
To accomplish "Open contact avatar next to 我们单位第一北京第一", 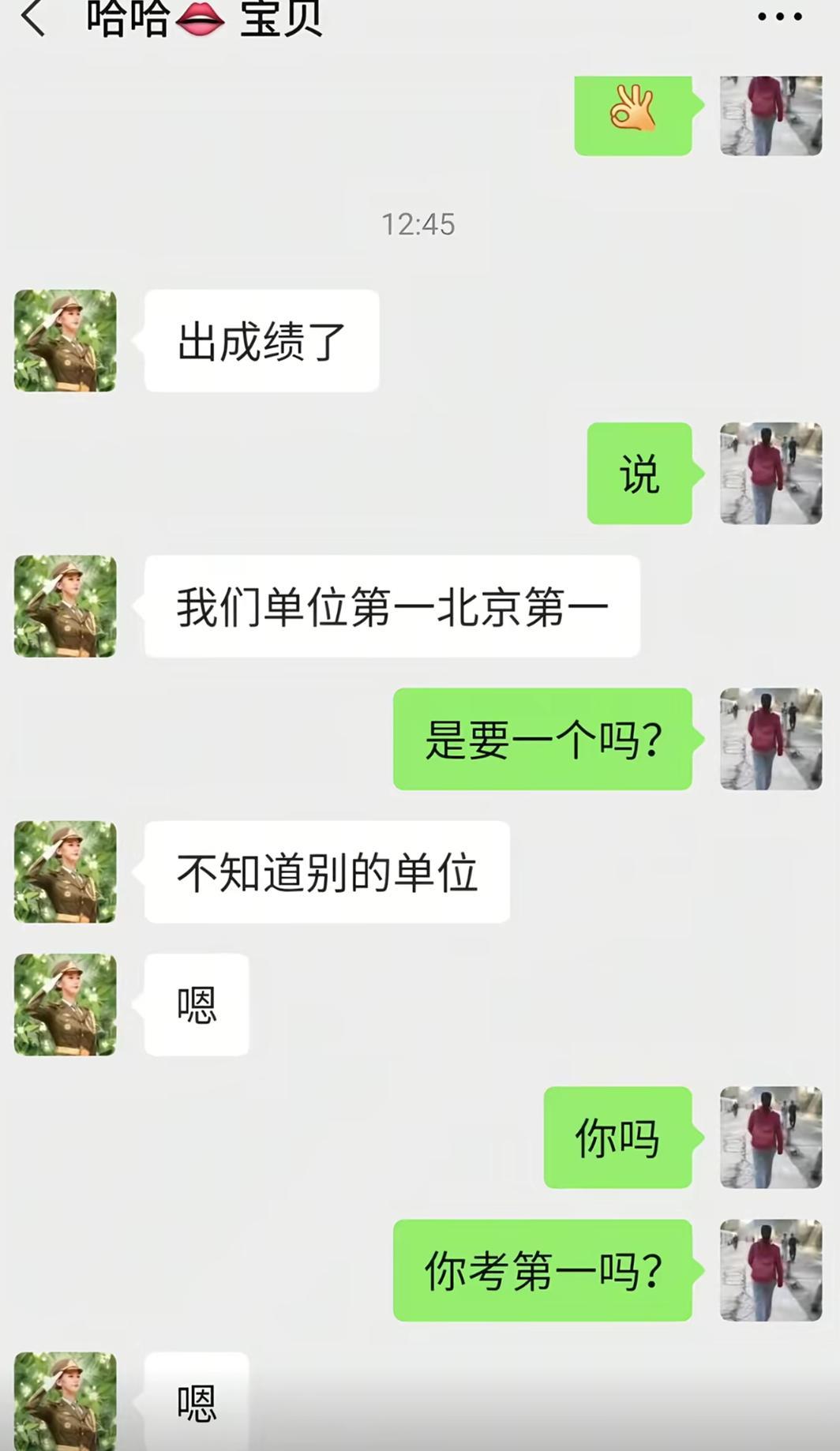I will coord(66,606).
